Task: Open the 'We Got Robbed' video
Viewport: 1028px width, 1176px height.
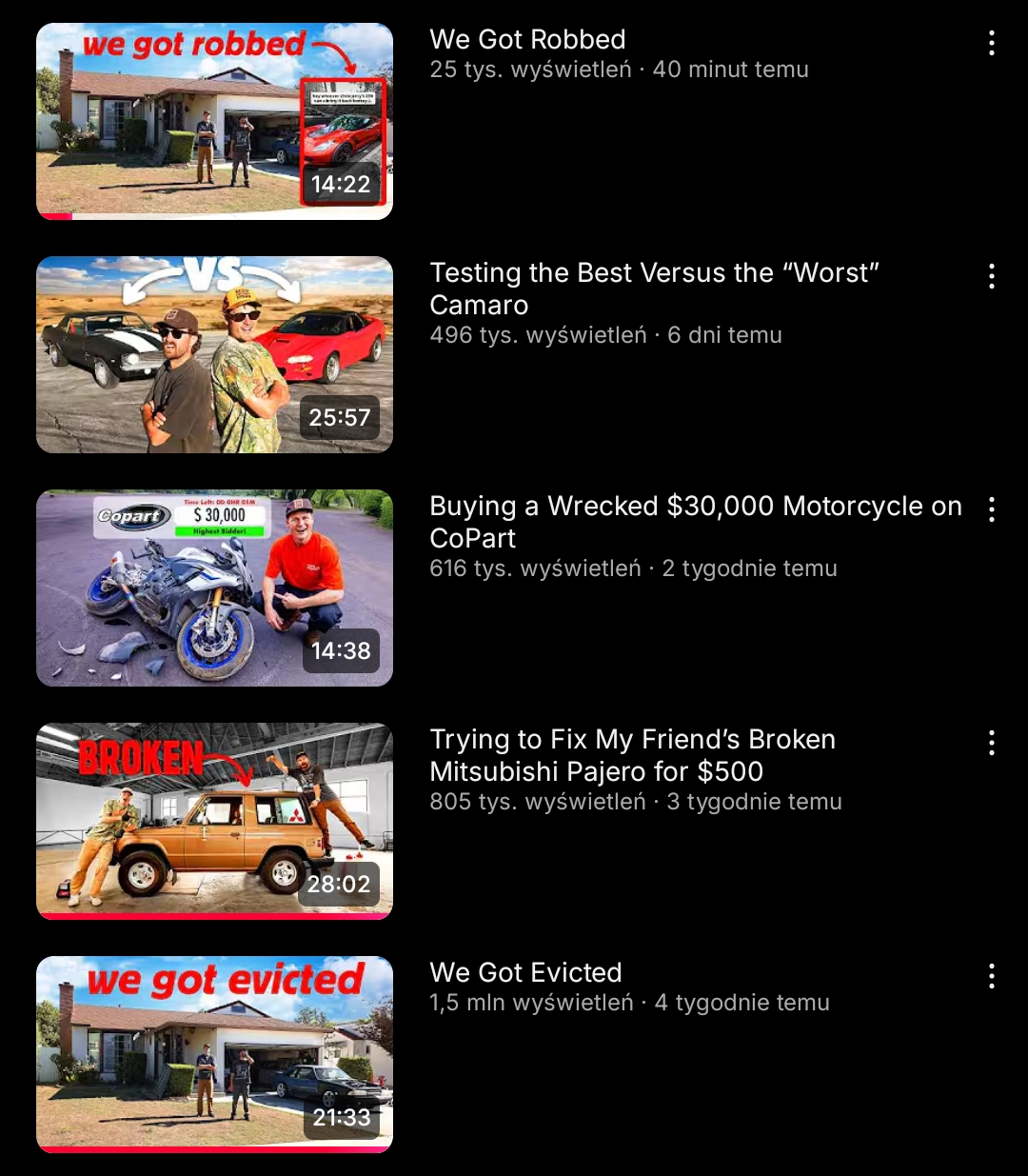Action: point(214,121)
